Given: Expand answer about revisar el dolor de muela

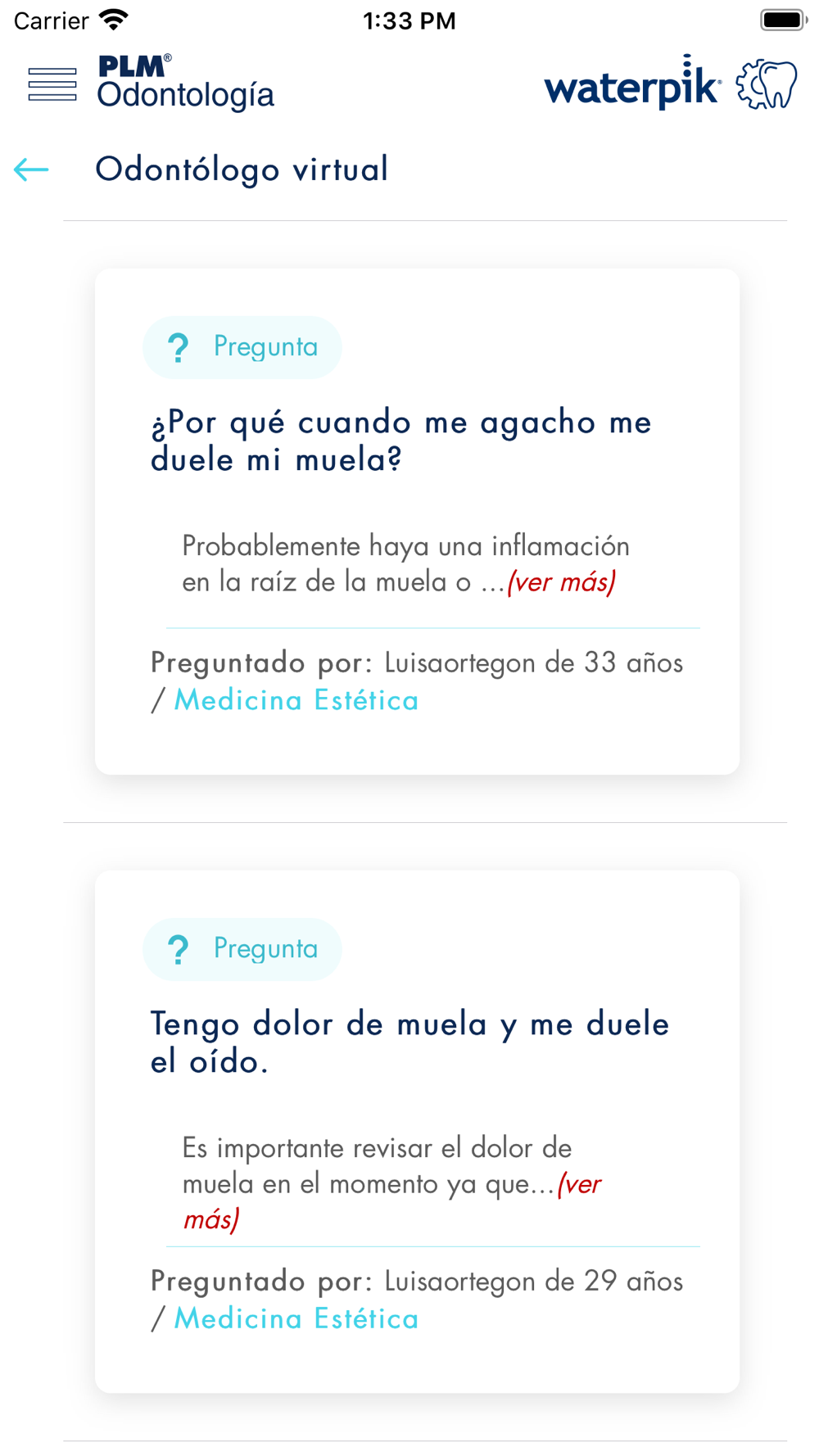Looking at the screenshot, I should pyautogui.click(x=393, y=1201).
